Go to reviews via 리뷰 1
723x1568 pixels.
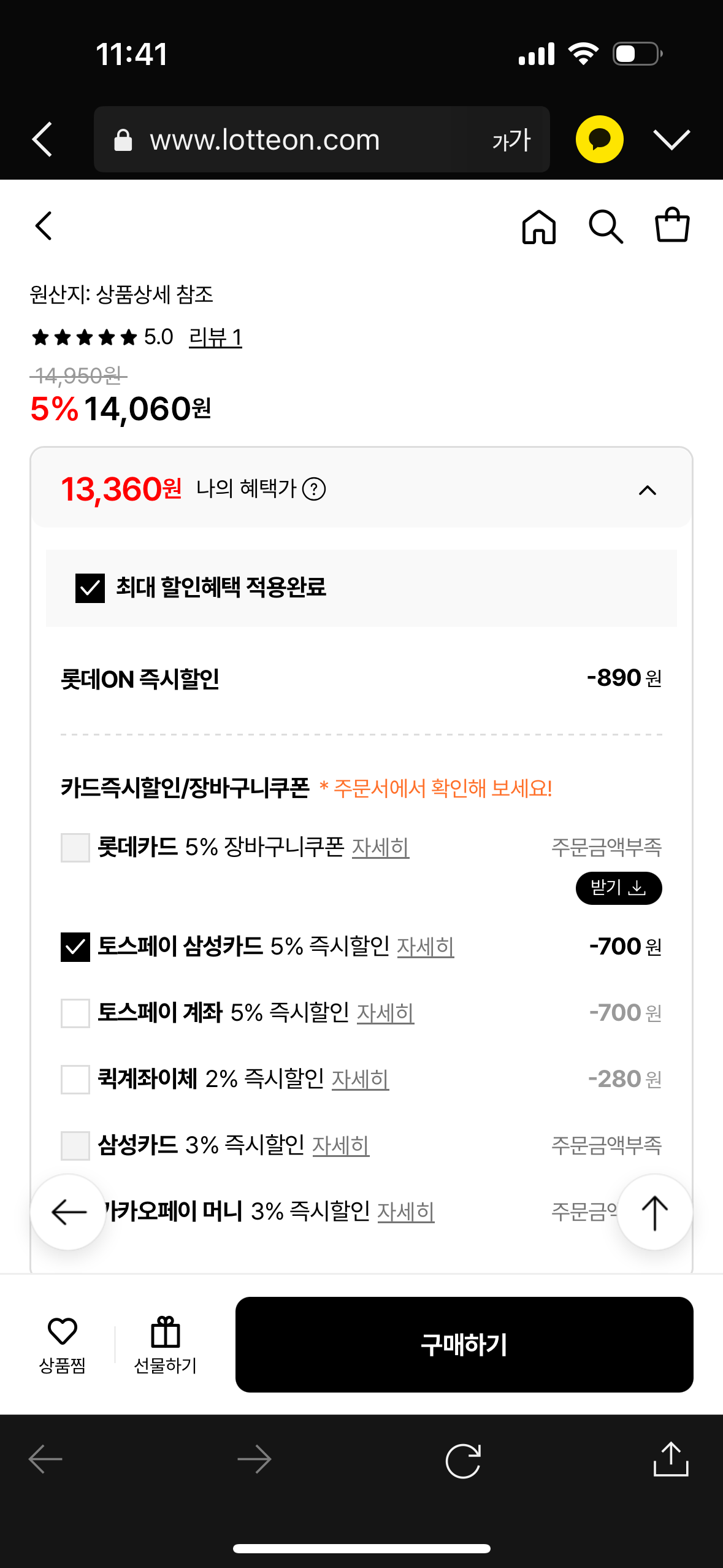(215, 337)
